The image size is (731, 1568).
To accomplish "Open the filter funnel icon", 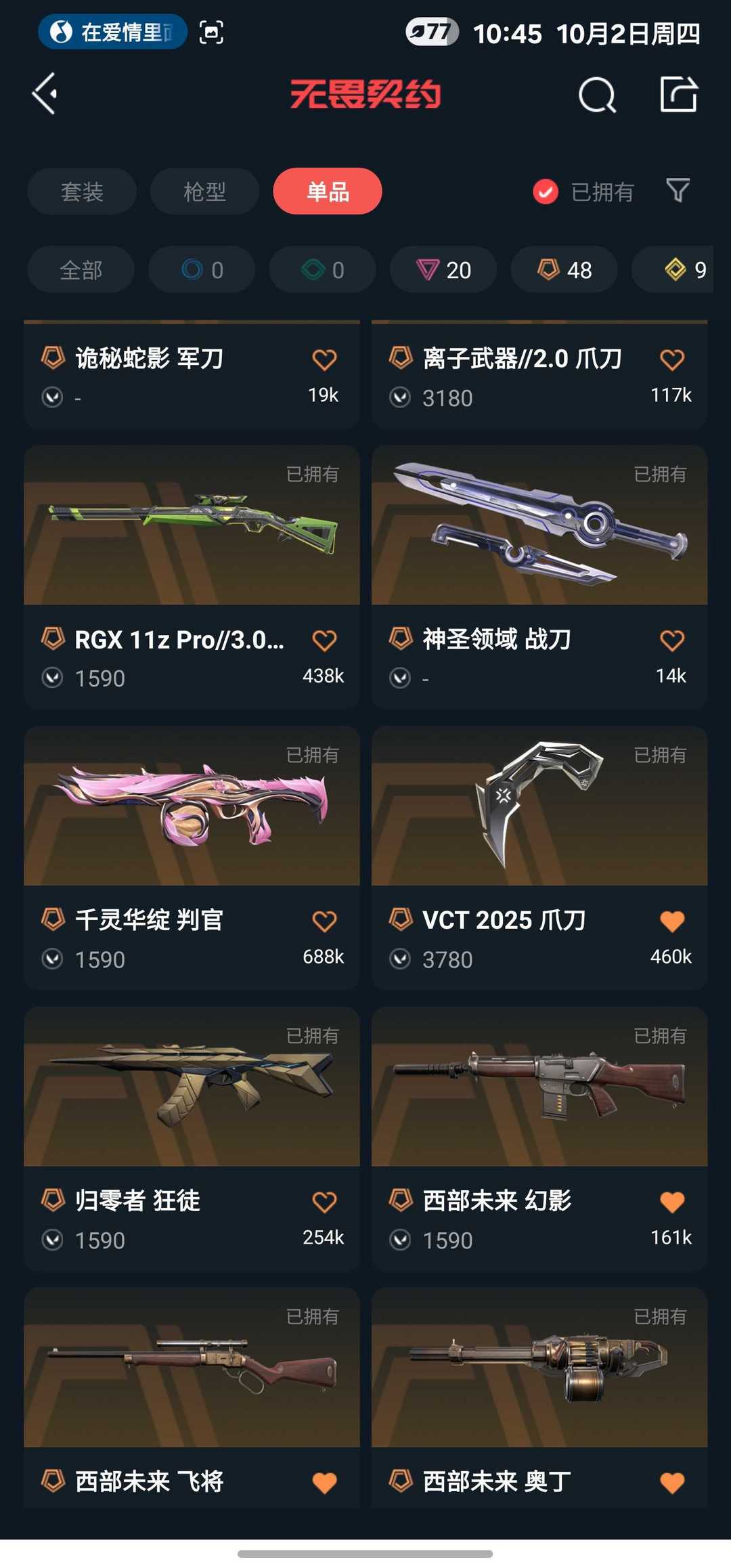I will tap(678, 190).
